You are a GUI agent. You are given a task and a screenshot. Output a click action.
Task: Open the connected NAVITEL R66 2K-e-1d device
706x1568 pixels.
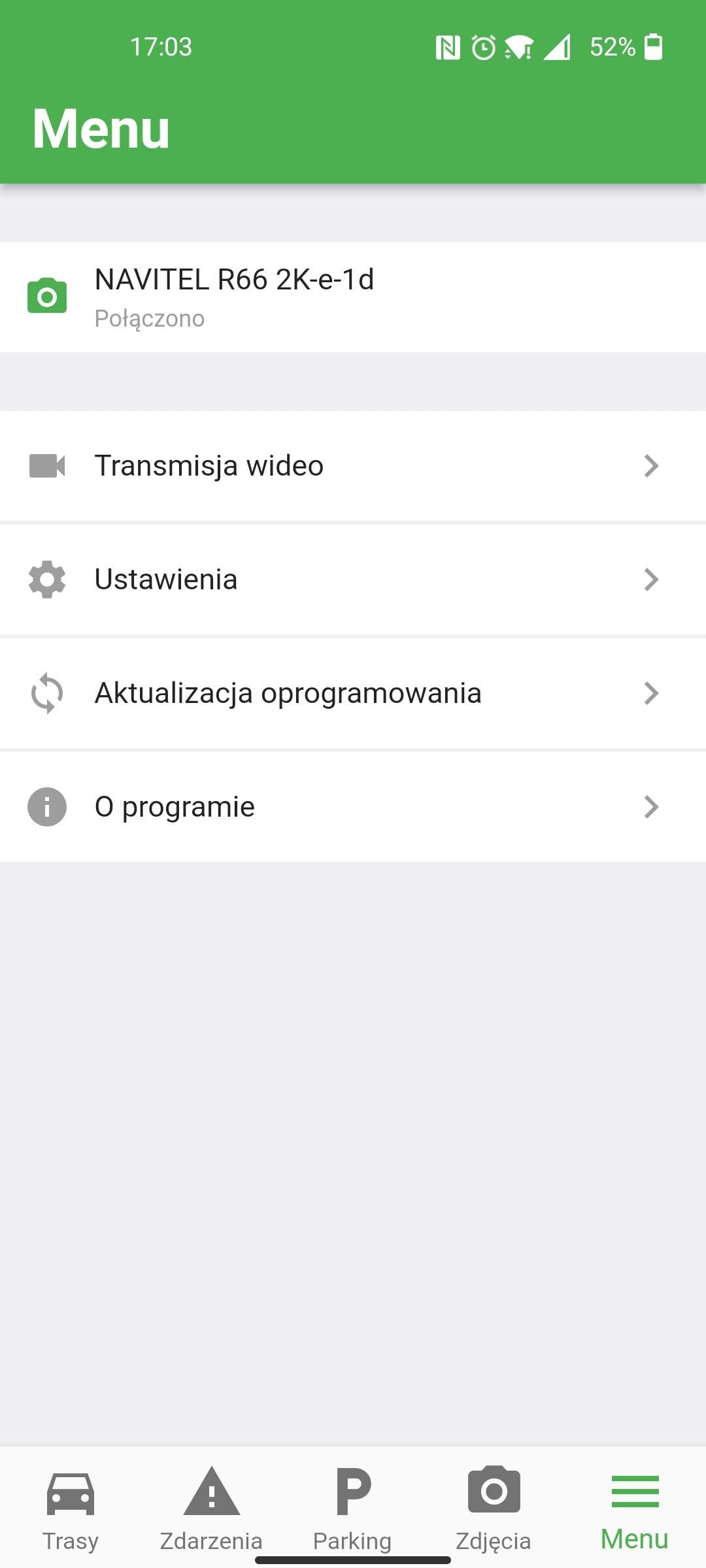(x=353, y=297)
